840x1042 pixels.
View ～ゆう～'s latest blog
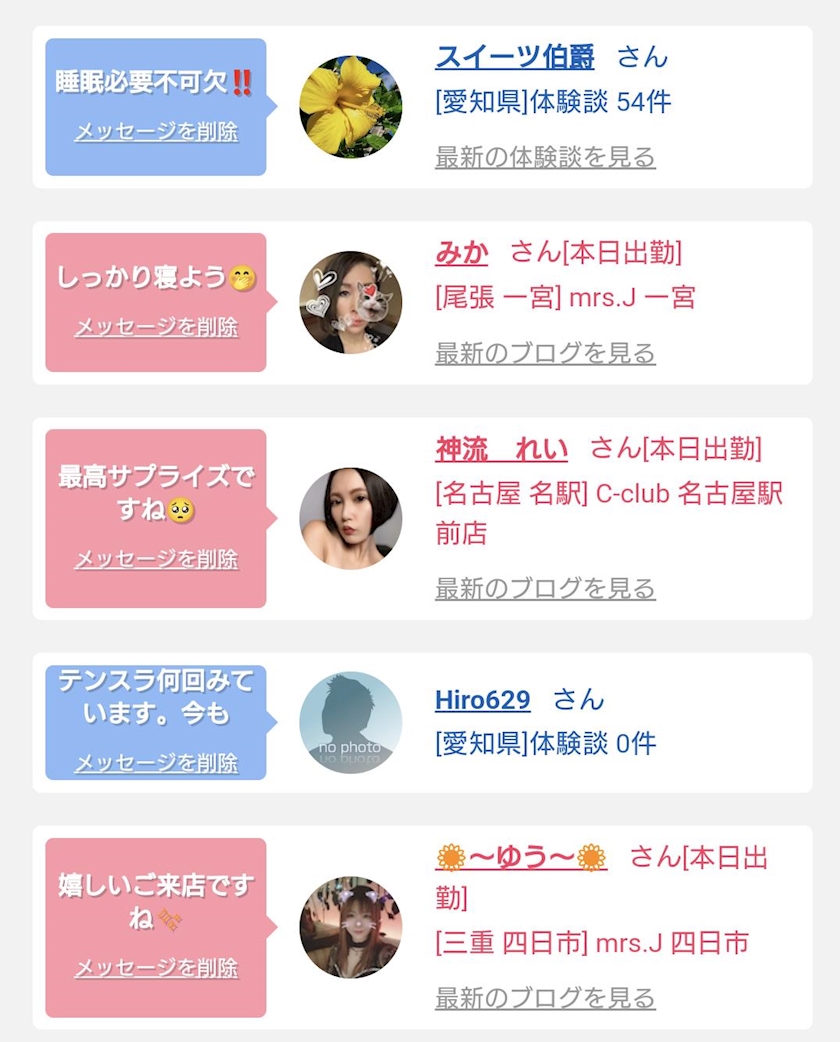pyautogui.click(x=545, y=998)
